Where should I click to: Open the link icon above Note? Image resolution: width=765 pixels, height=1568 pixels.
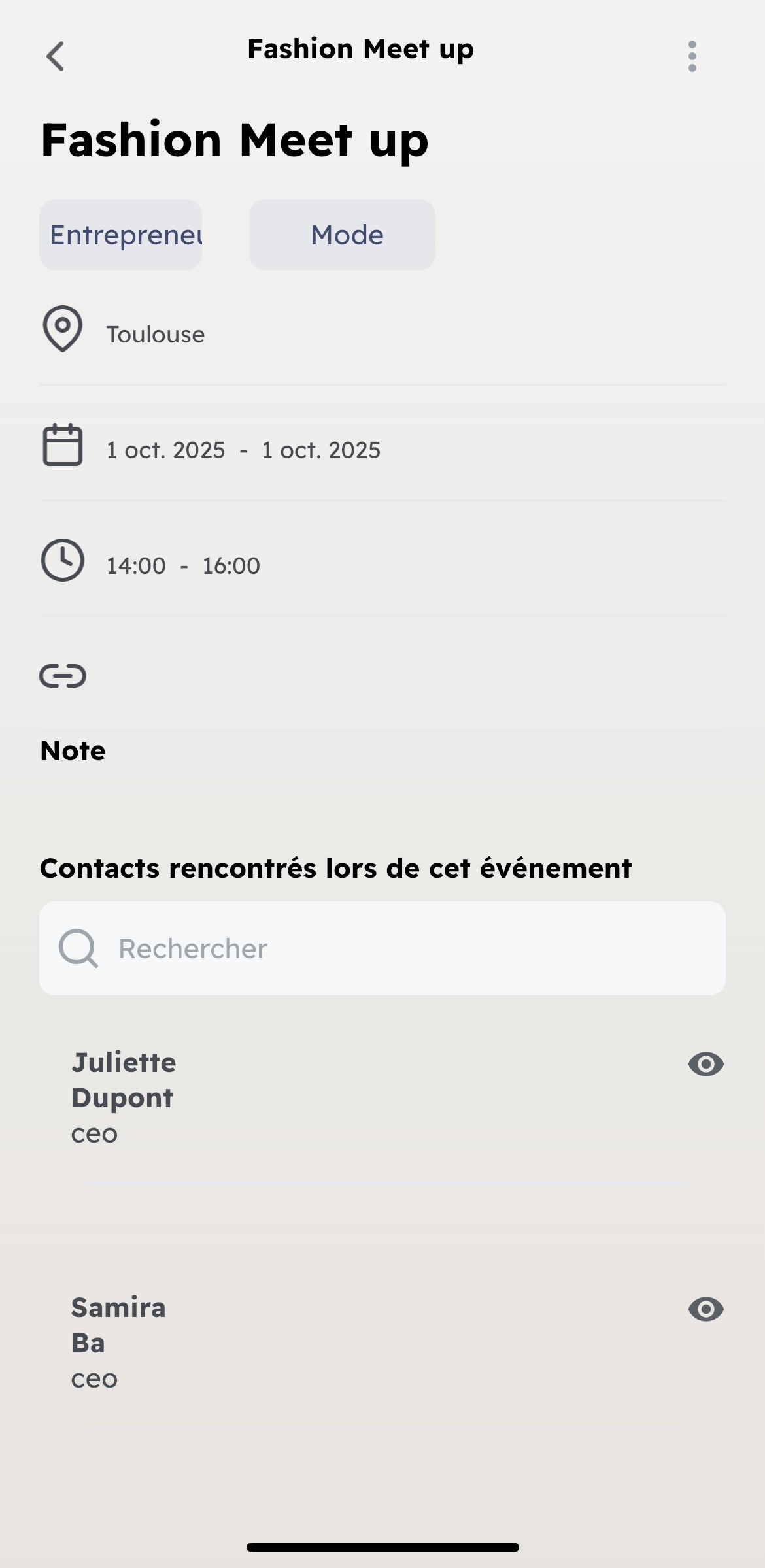click(x=63, y=676)
